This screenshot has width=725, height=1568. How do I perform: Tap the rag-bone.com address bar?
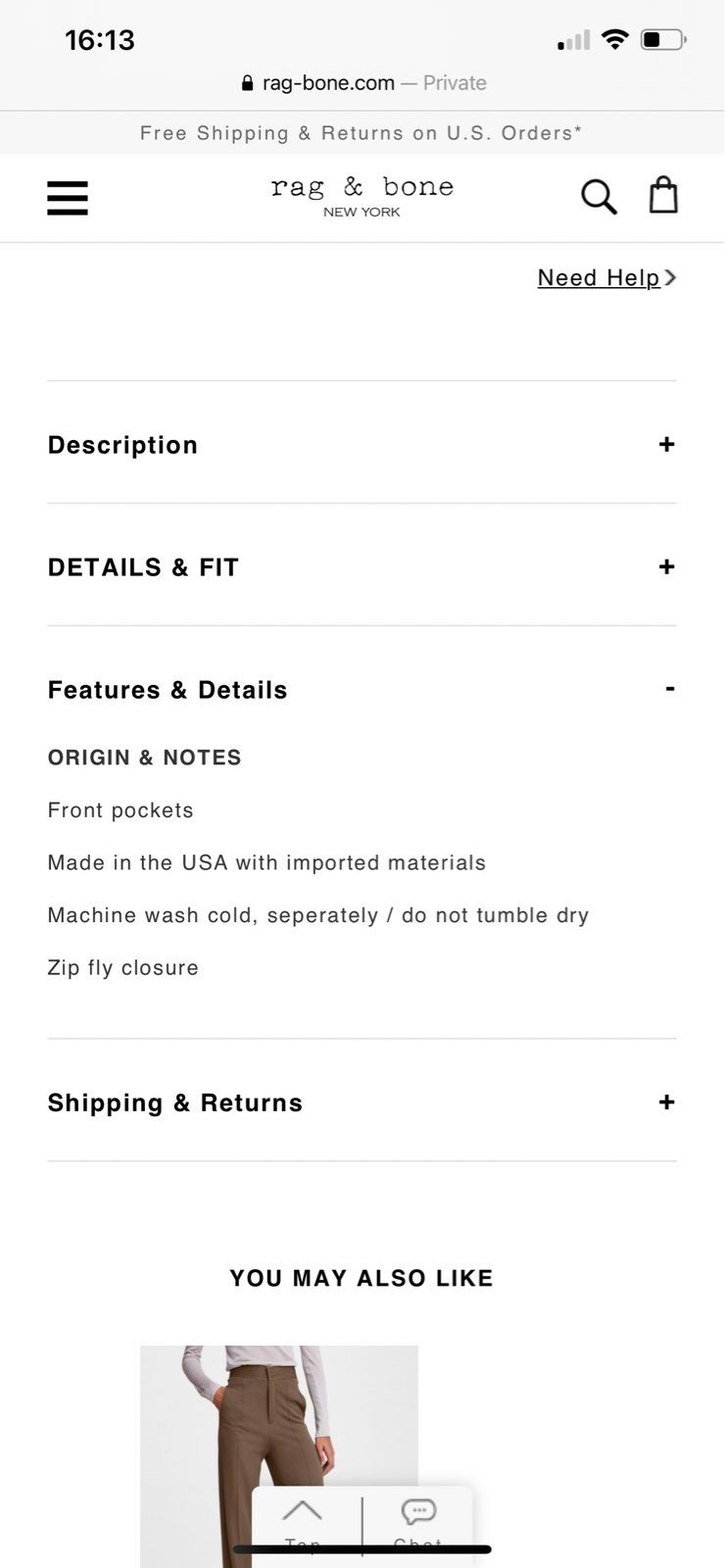362,83
